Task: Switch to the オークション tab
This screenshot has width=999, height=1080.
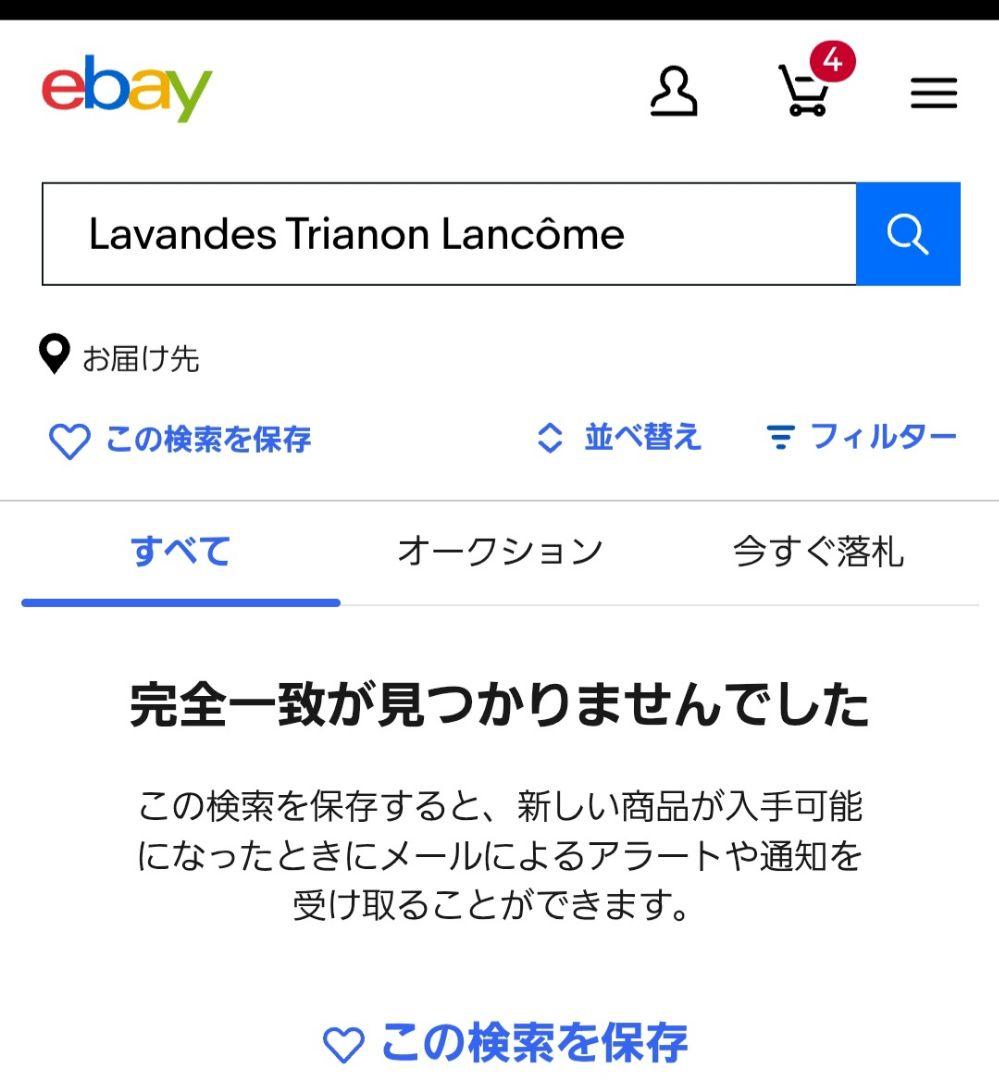Action: tap(500, 549)
